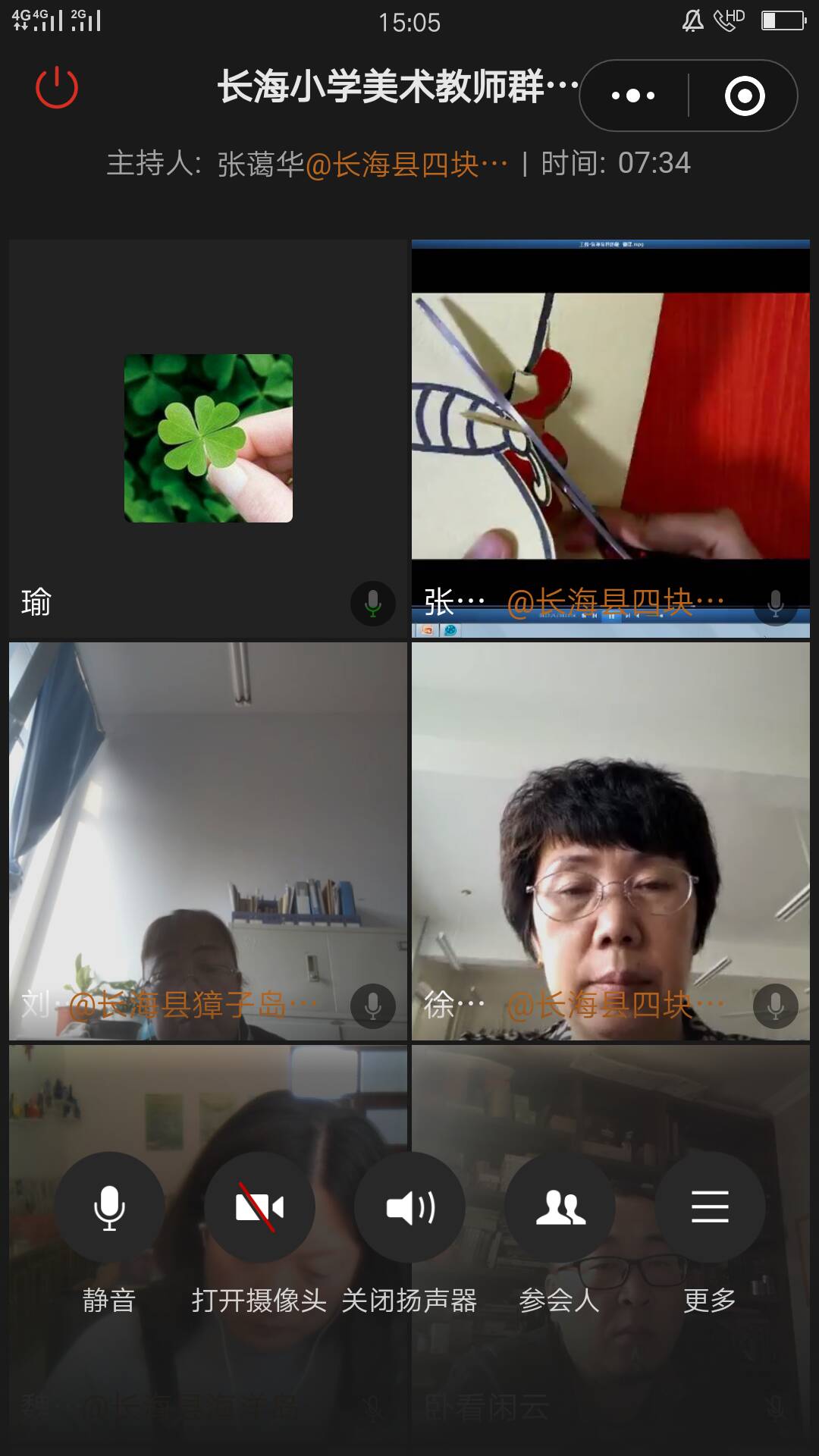Close the mini program via the circle icon
This screenshot has width=819, height=1456.
tap(745, 96)
